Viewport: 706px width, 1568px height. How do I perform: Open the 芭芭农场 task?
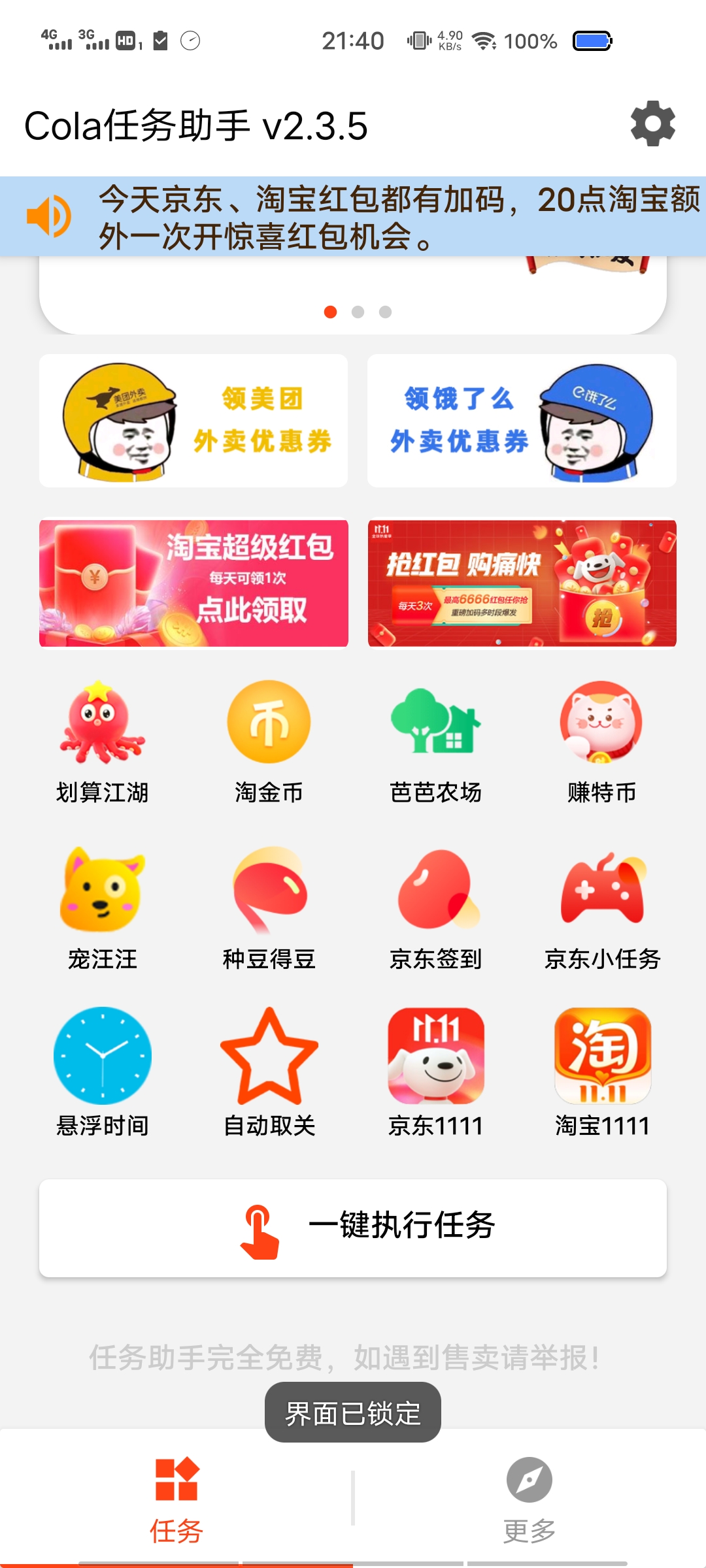[435, 742]
